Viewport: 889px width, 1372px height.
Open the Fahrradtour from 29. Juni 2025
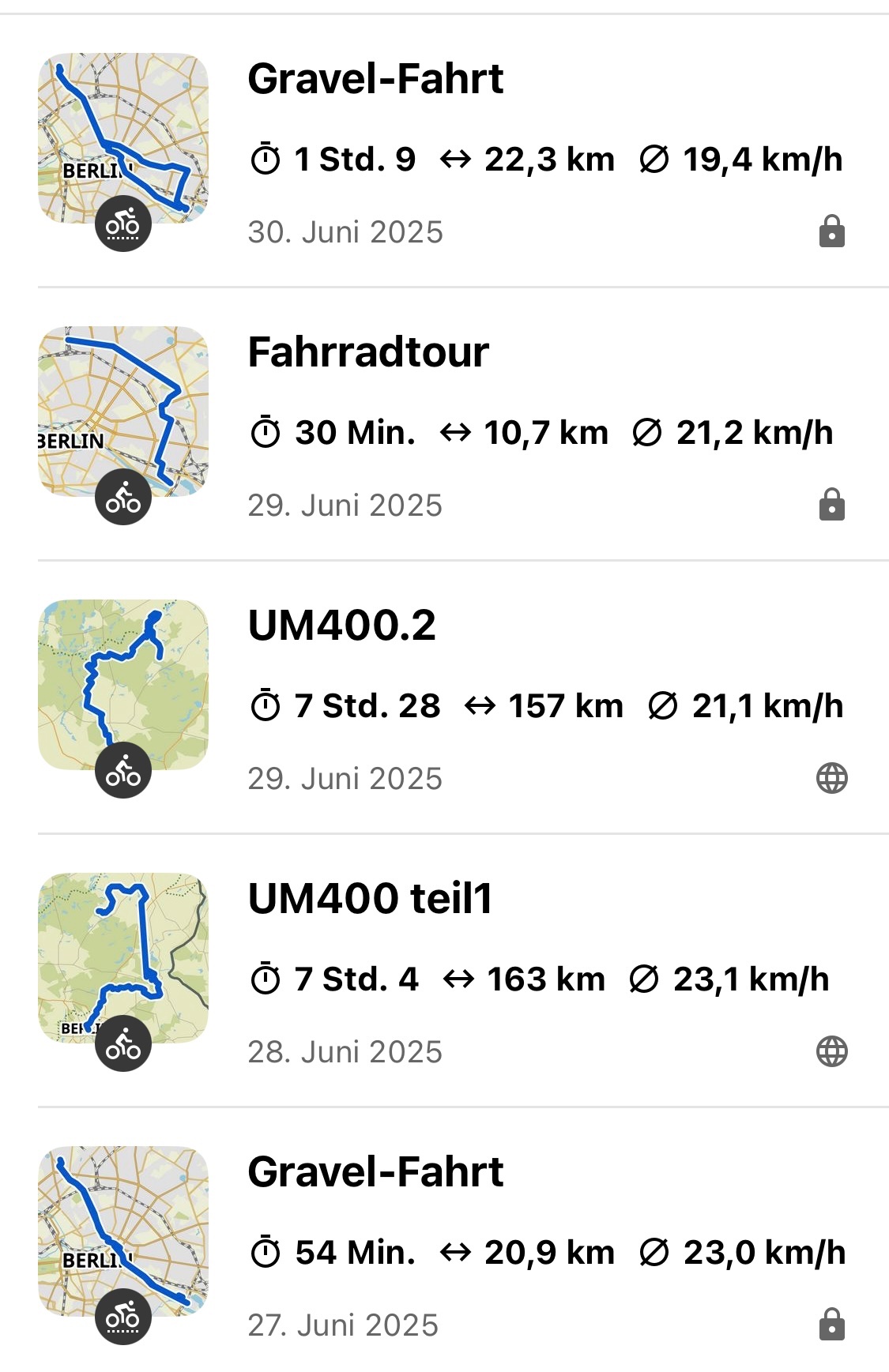click(368, 352)
